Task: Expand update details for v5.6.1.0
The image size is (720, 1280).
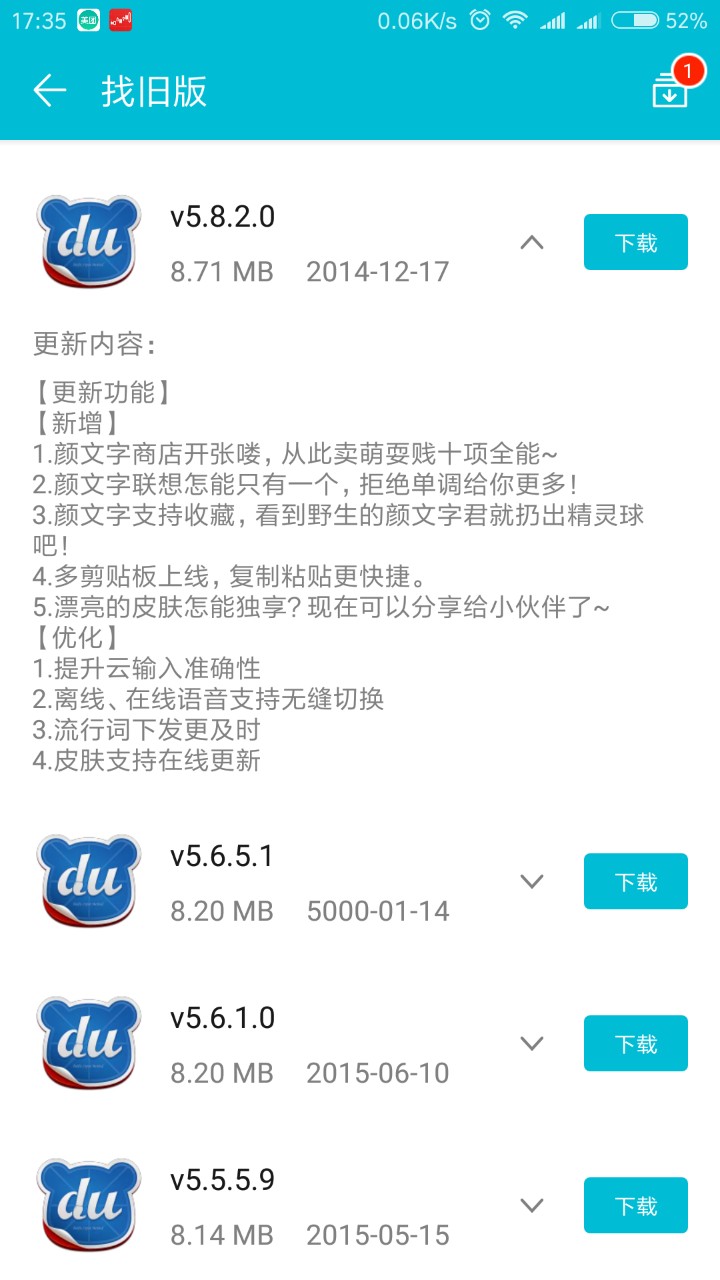Action: coord(532,1043)
